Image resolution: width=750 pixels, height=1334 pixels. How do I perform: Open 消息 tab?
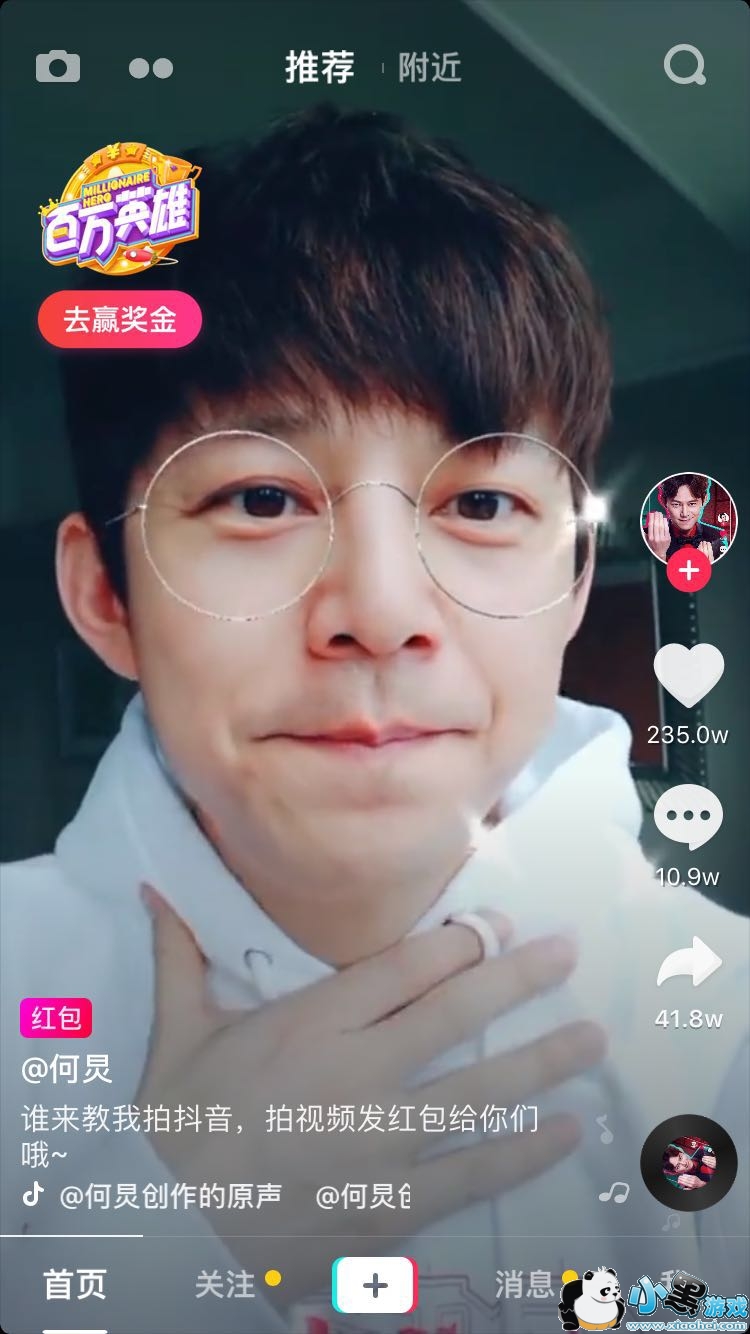(524, 1284)
